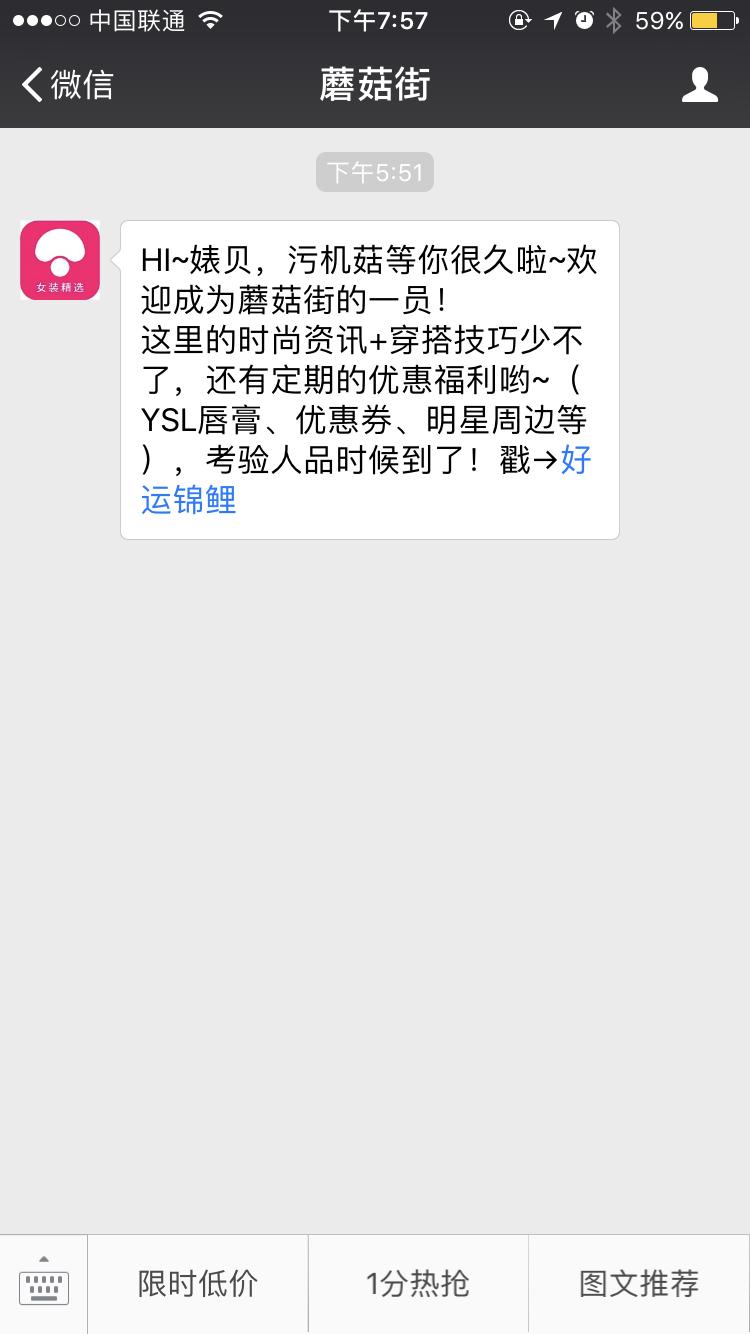
Task: Open the 限时低价 menu item
Action: [x=198, y=1284]
